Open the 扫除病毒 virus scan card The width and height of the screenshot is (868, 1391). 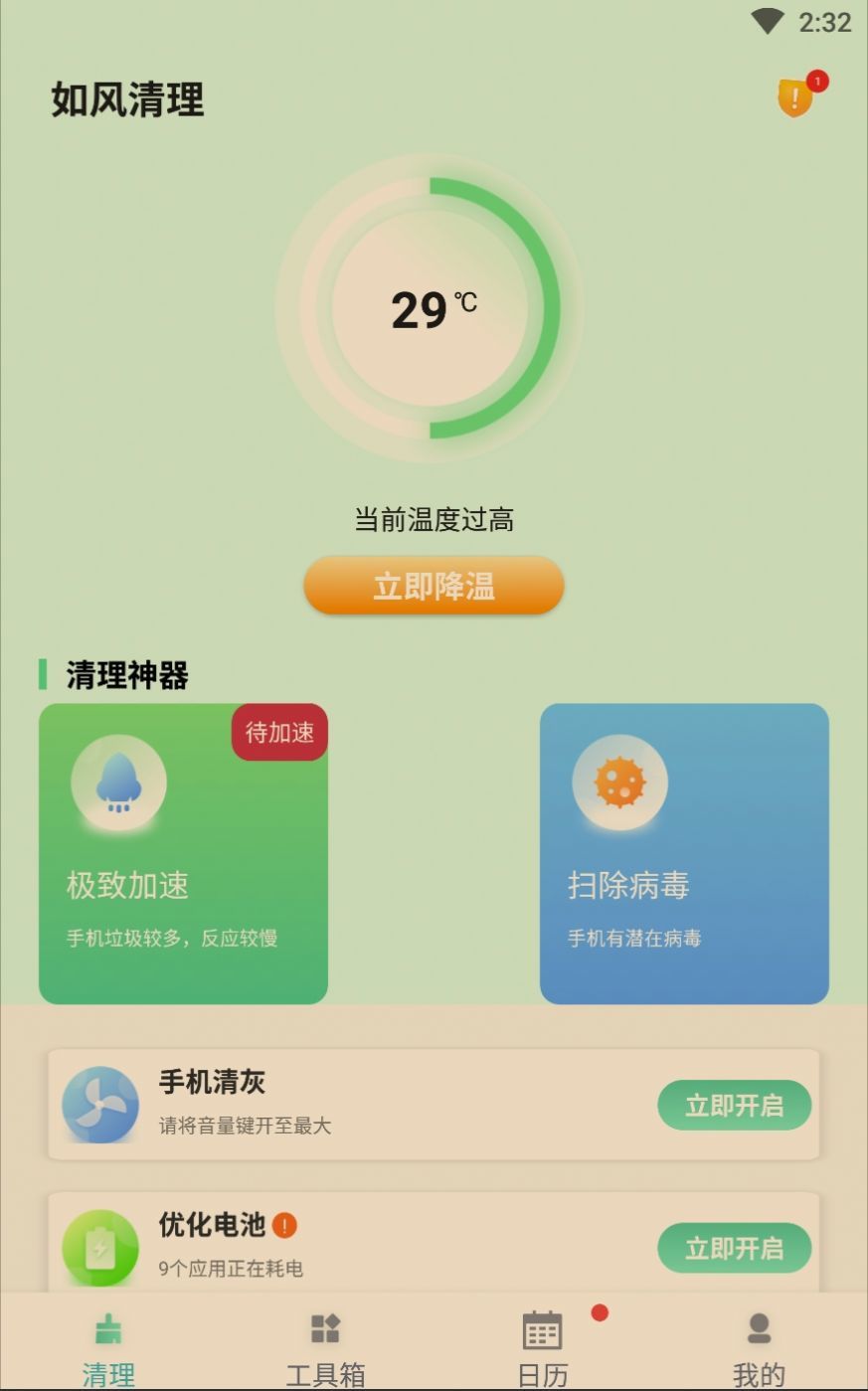click(x=683, y=855)
